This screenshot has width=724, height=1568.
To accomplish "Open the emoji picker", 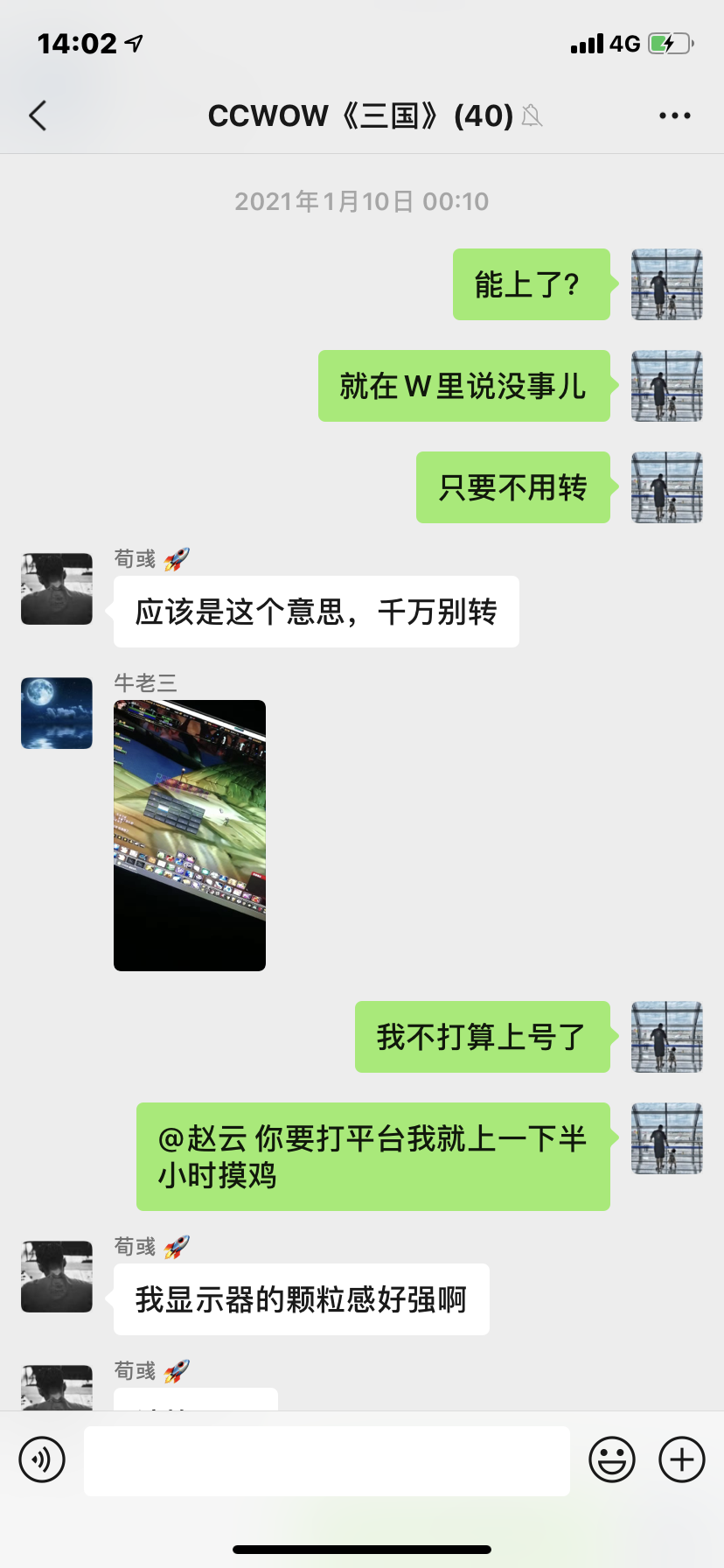I will point(611,1459).
